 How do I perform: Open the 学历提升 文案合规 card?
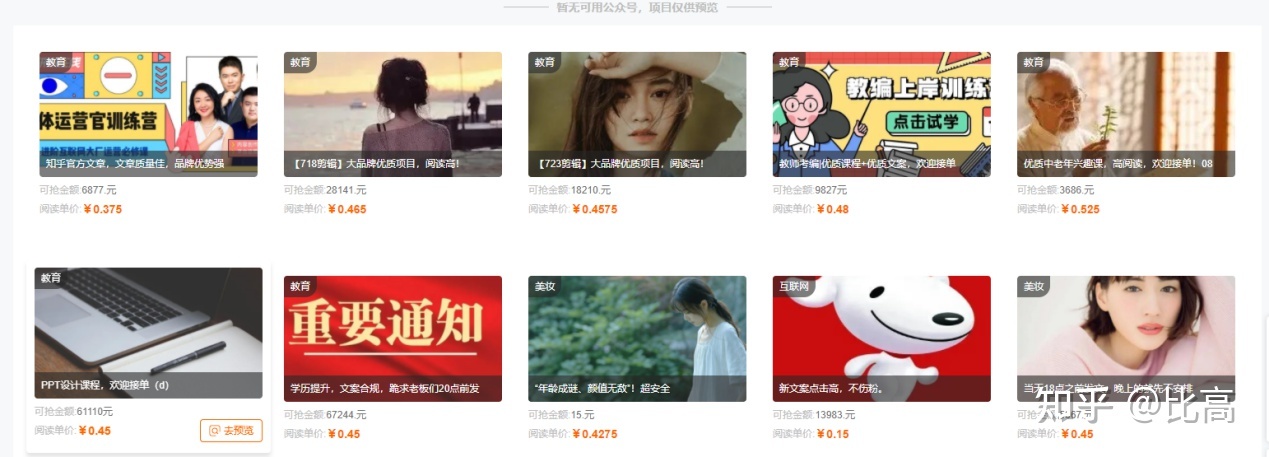[x=392, y=338]
